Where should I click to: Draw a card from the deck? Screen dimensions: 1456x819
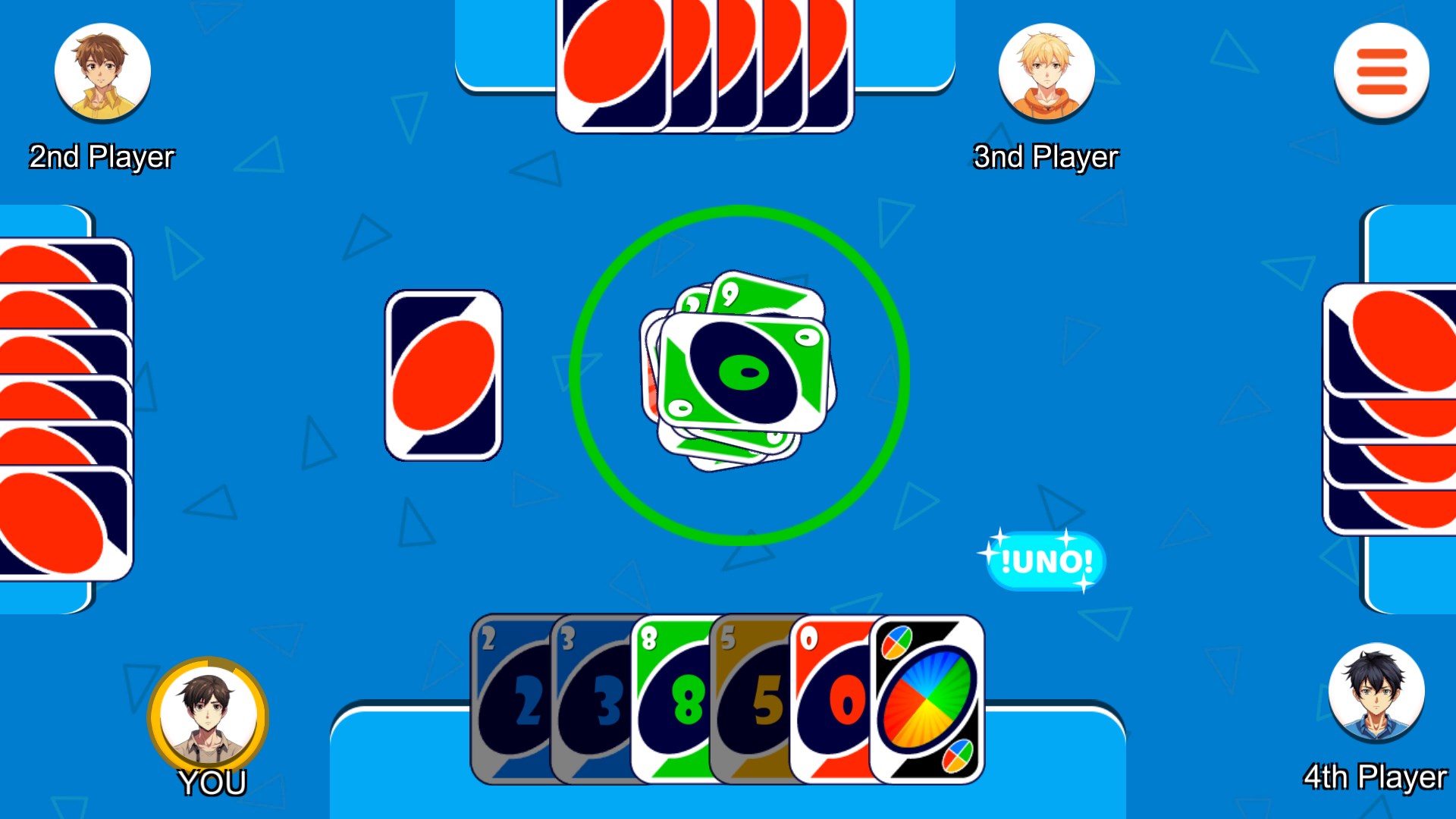444,375
